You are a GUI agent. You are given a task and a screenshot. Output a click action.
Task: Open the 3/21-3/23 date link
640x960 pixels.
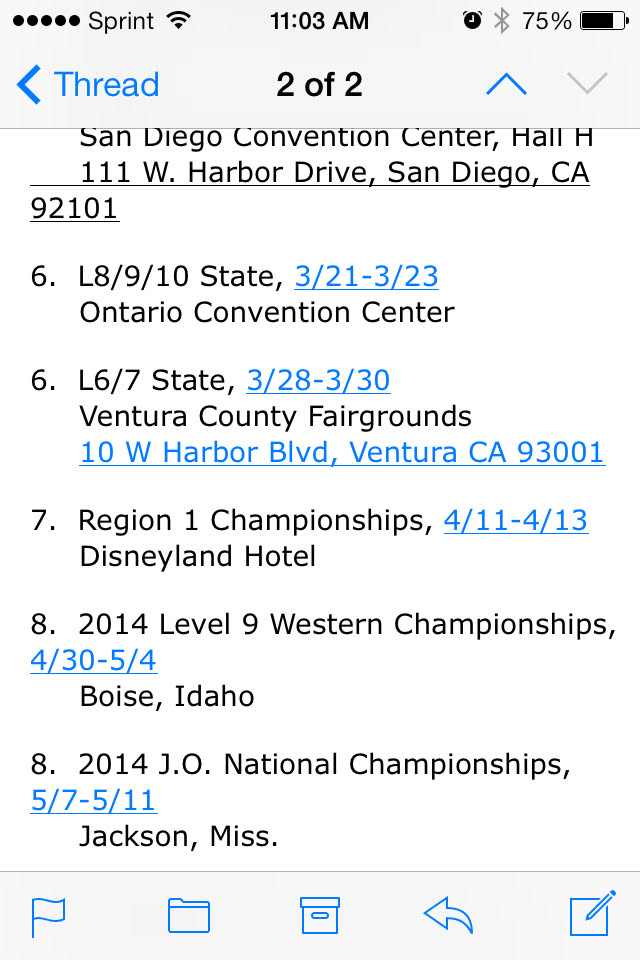pos(366,276)
